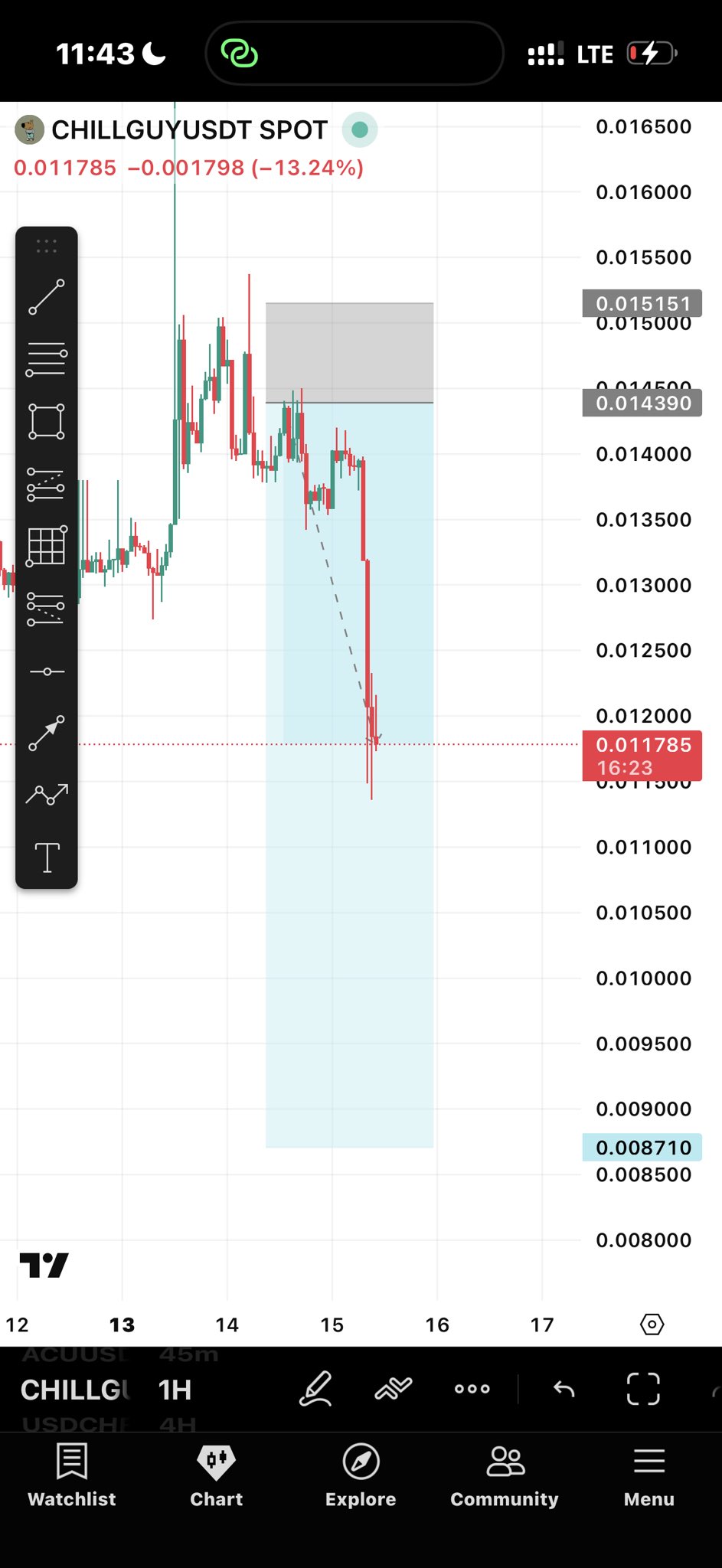Pick the arrow drawing tool
Image resolution: width=722 pixels, height=1568 pixels.
point(47,733)
